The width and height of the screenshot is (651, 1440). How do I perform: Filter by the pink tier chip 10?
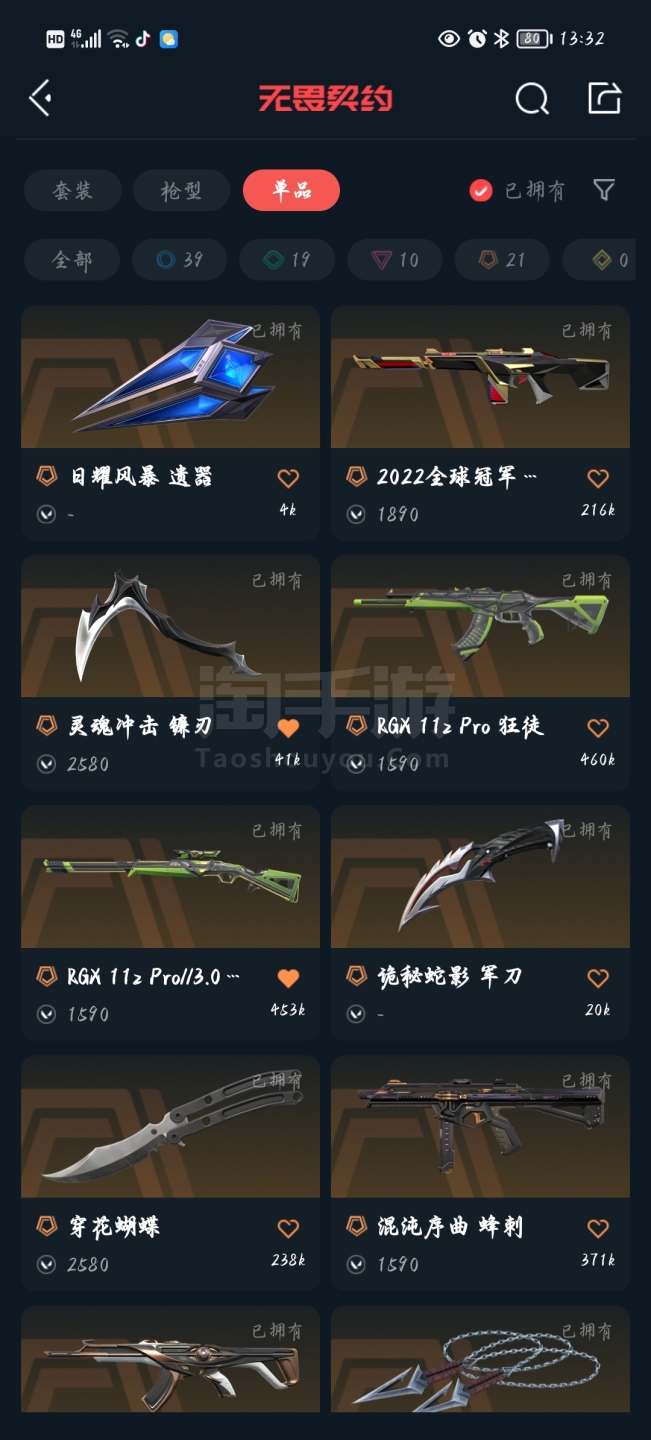coord(395,260)
